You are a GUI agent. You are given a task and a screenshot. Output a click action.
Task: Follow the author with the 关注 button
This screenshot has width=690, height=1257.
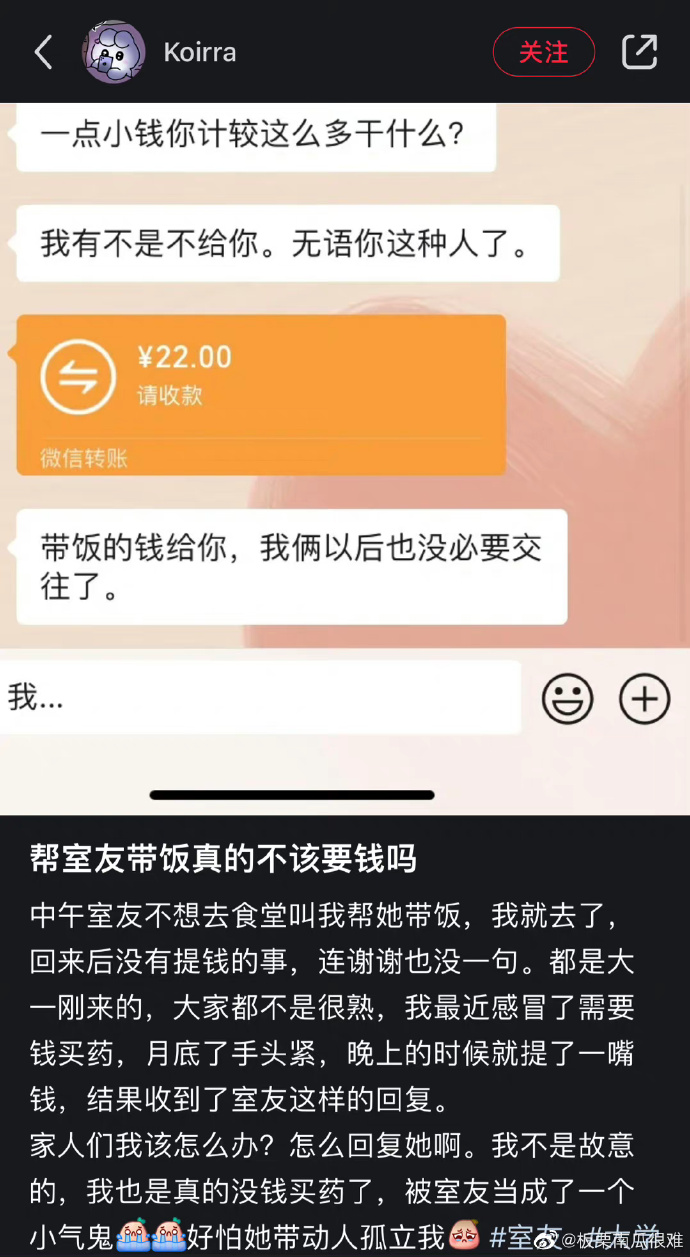(543, 52)
